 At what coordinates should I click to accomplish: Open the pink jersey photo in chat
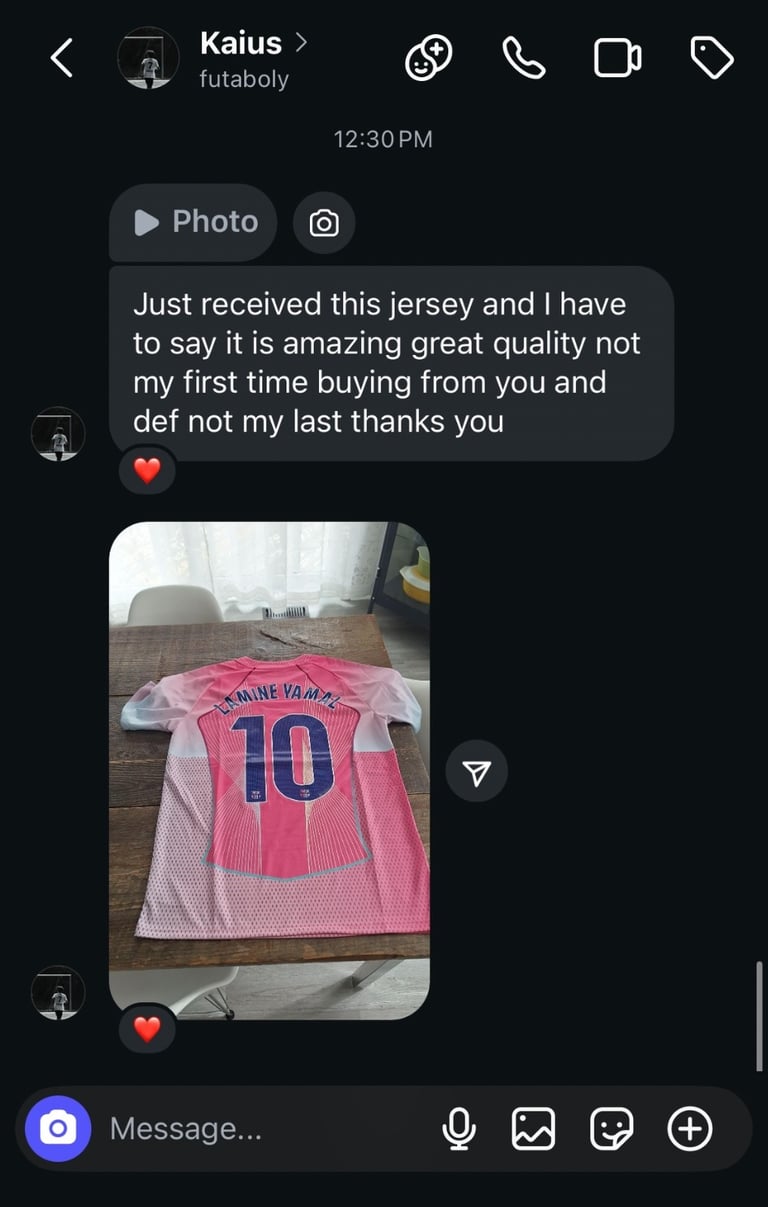click(269, 770)
